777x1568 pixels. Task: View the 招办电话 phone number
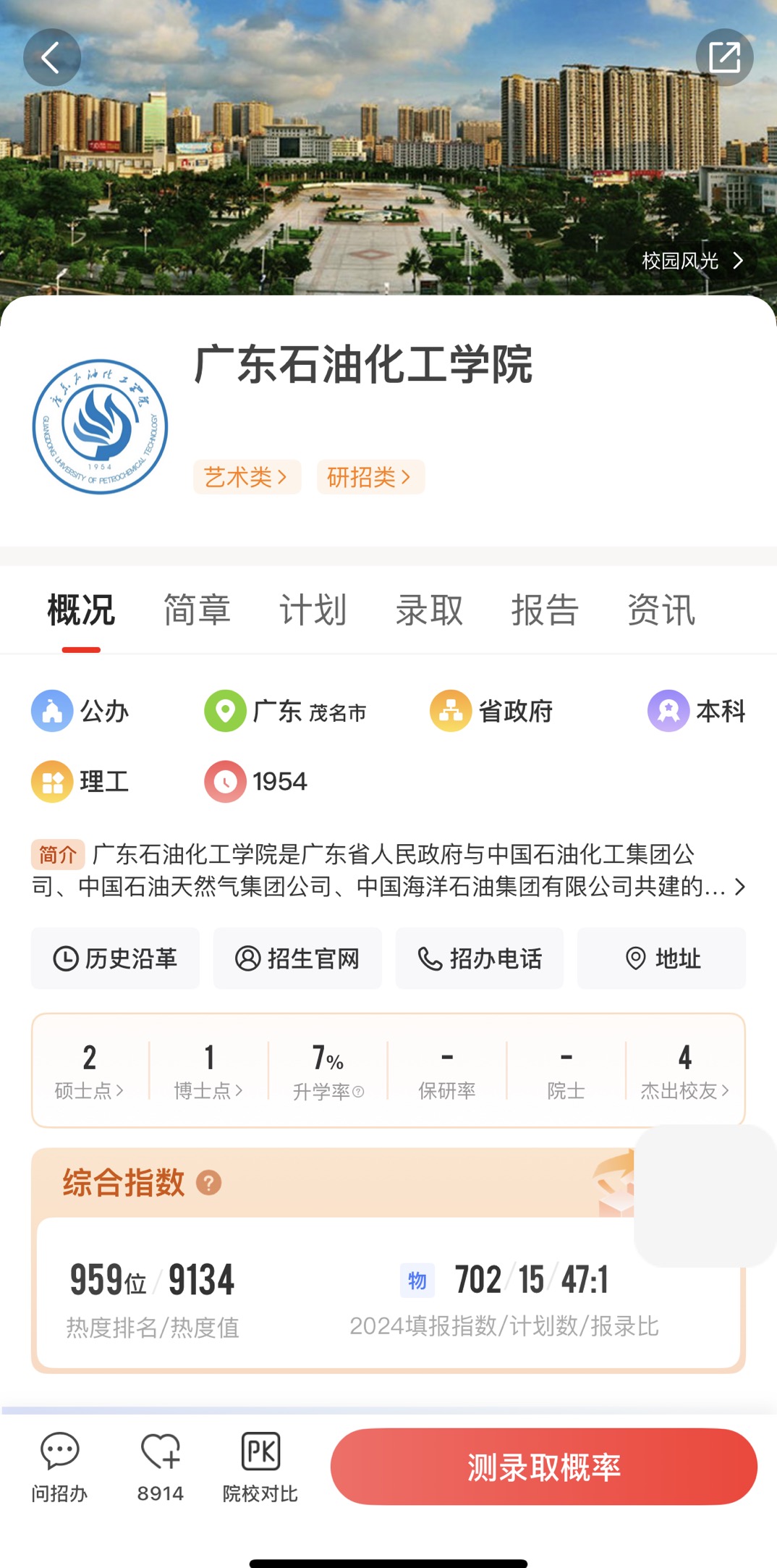point(480,958)
